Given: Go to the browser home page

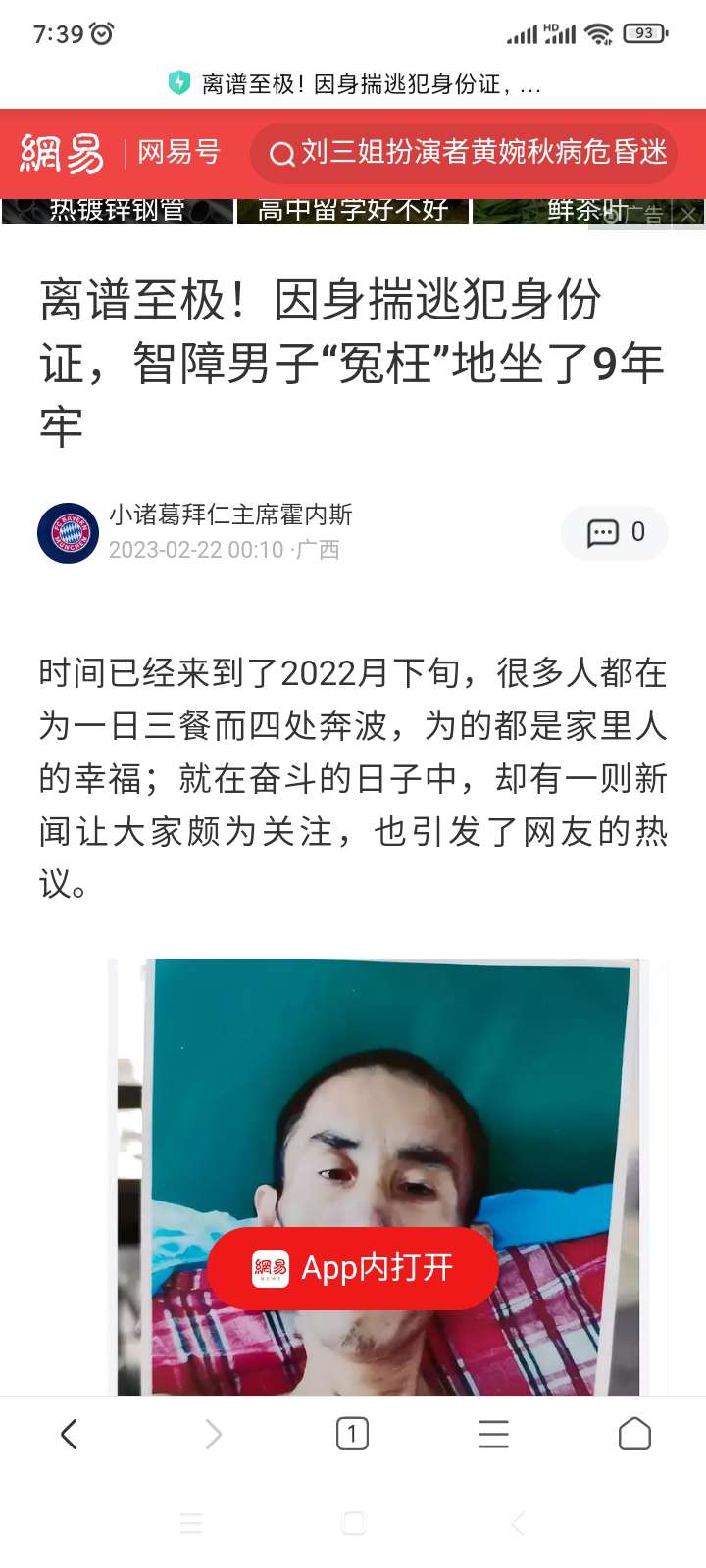Looking at the screenshot, I should tap(634, 1434).
